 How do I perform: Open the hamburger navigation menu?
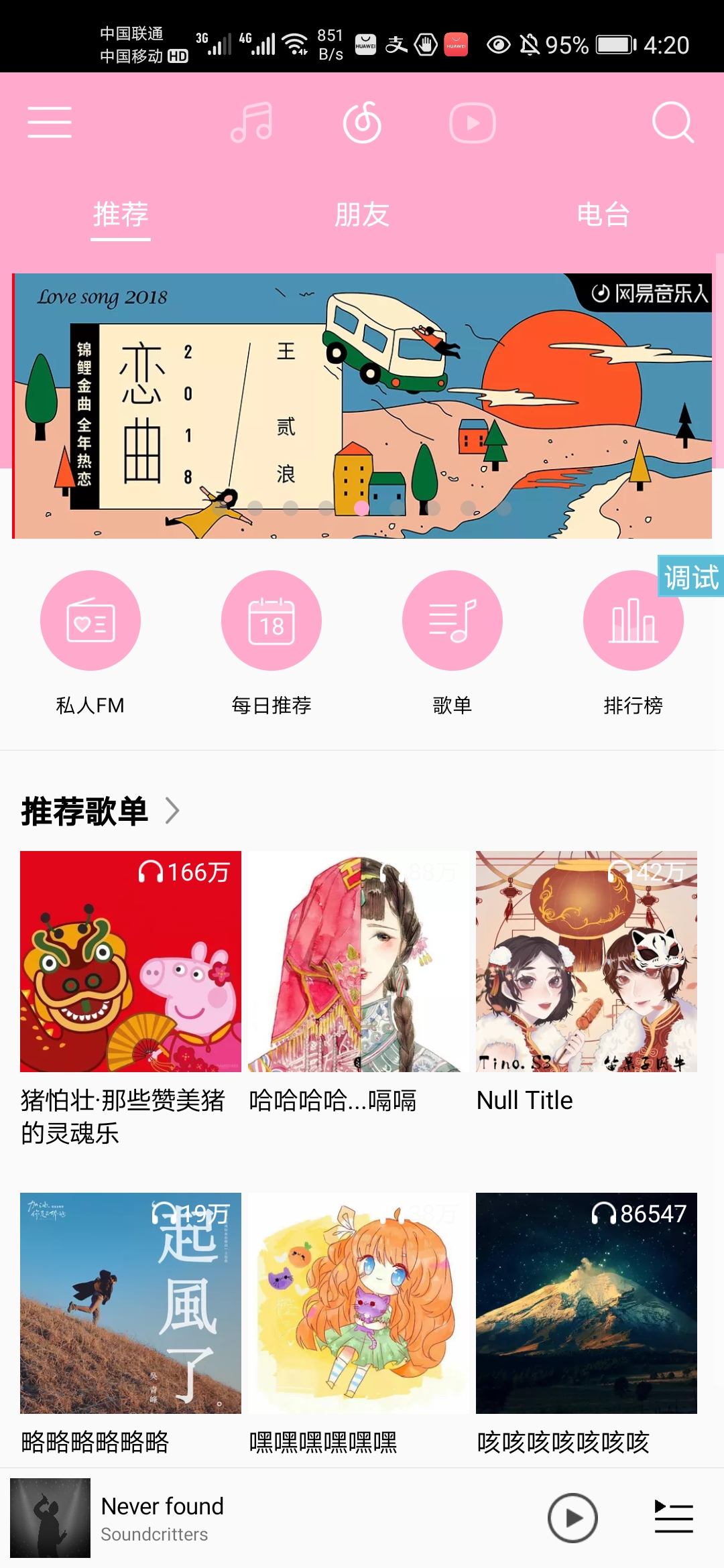tap(50, 122)
